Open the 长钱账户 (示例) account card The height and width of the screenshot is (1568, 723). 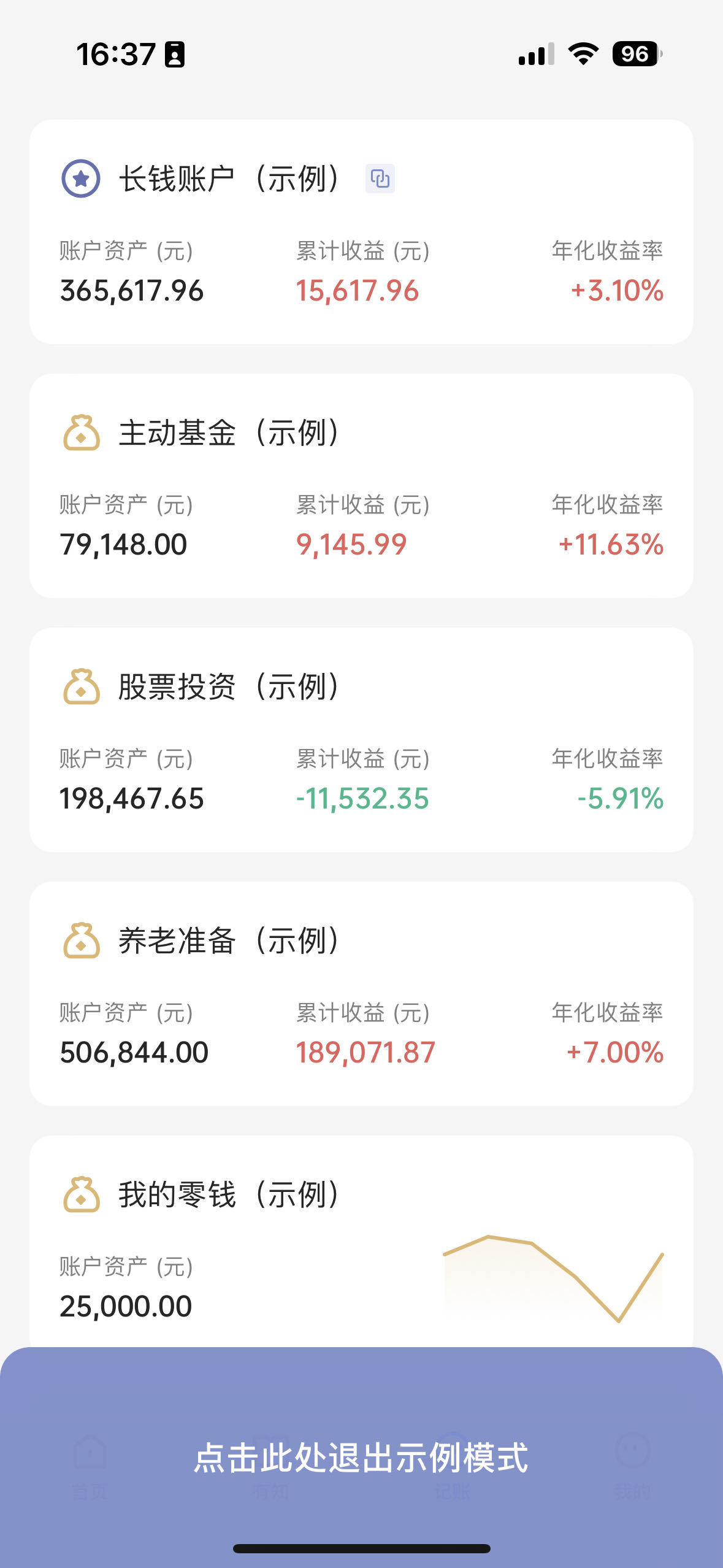361,232
